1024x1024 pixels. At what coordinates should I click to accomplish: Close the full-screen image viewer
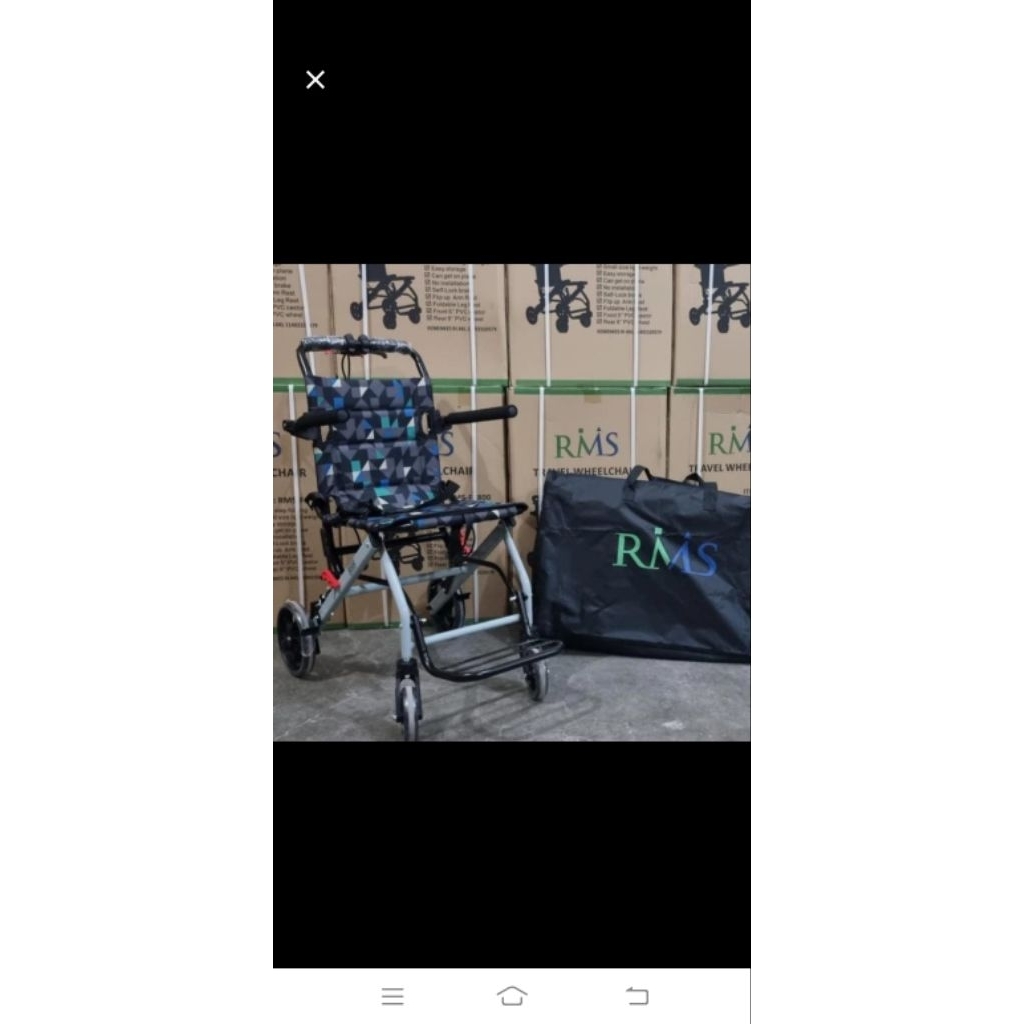(315, 80)
